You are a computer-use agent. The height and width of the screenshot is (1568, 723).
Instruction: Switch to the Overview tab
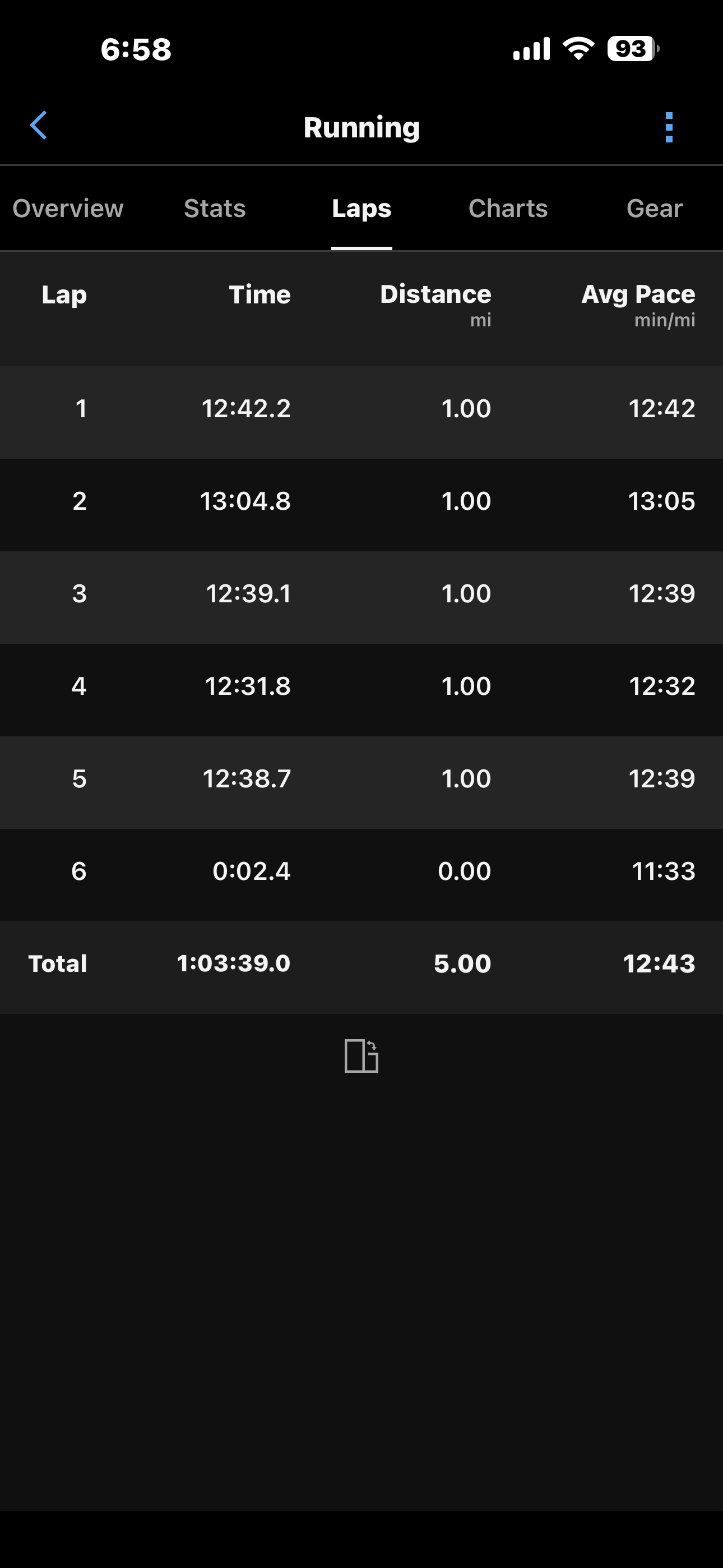pos(68,208)
